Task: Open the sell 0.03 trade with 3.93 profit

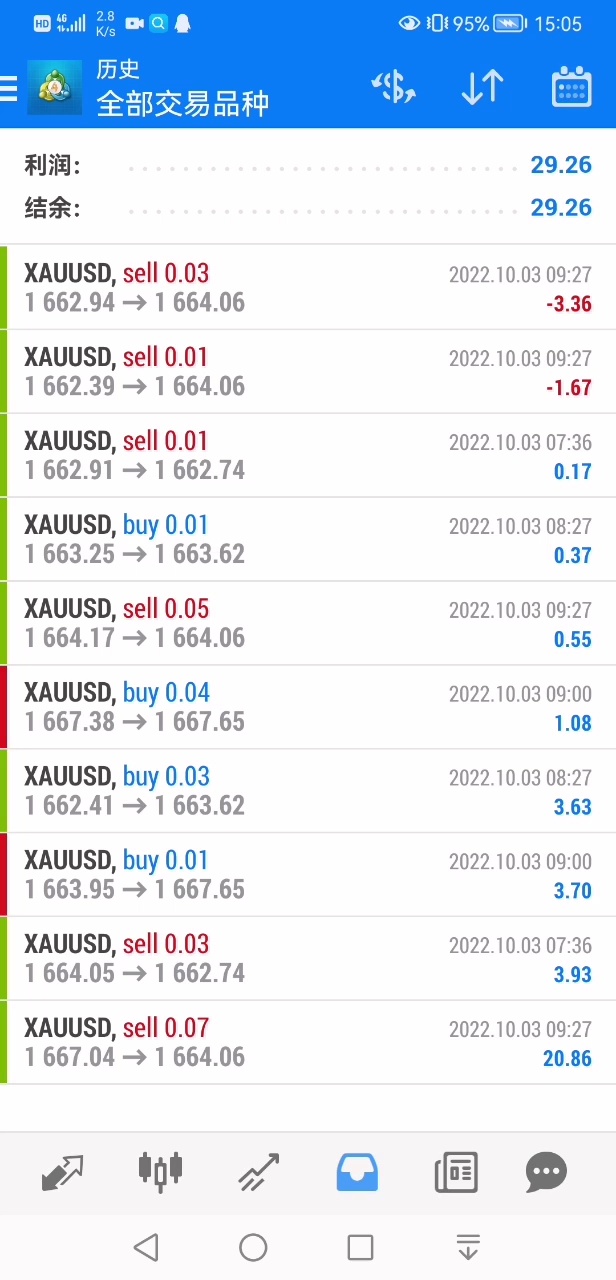Action: [308, 959]
